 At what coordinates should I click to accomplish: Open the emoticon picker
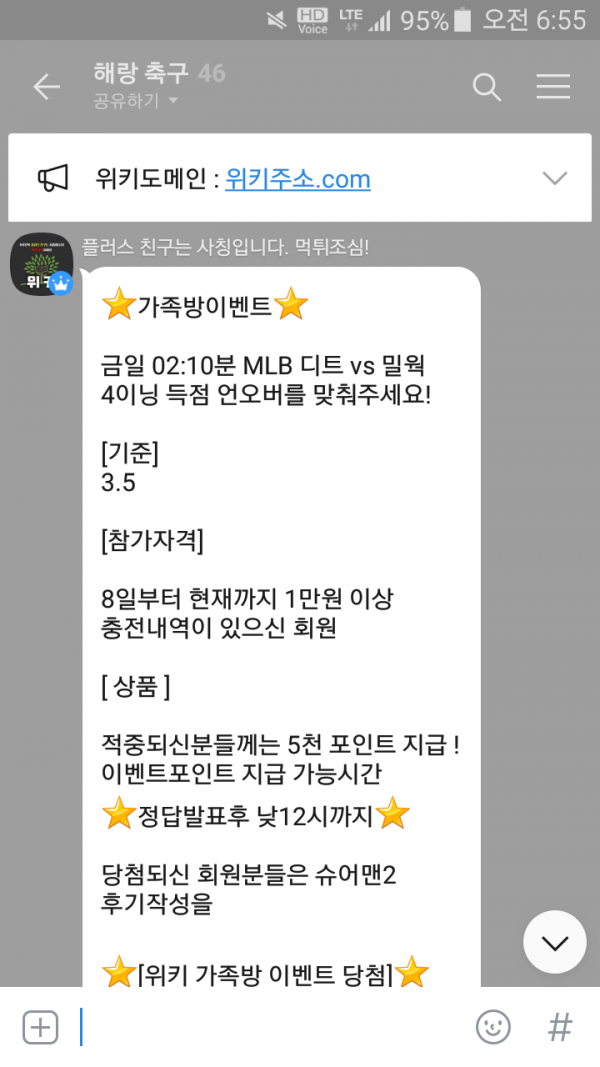tap(492, 1027)
